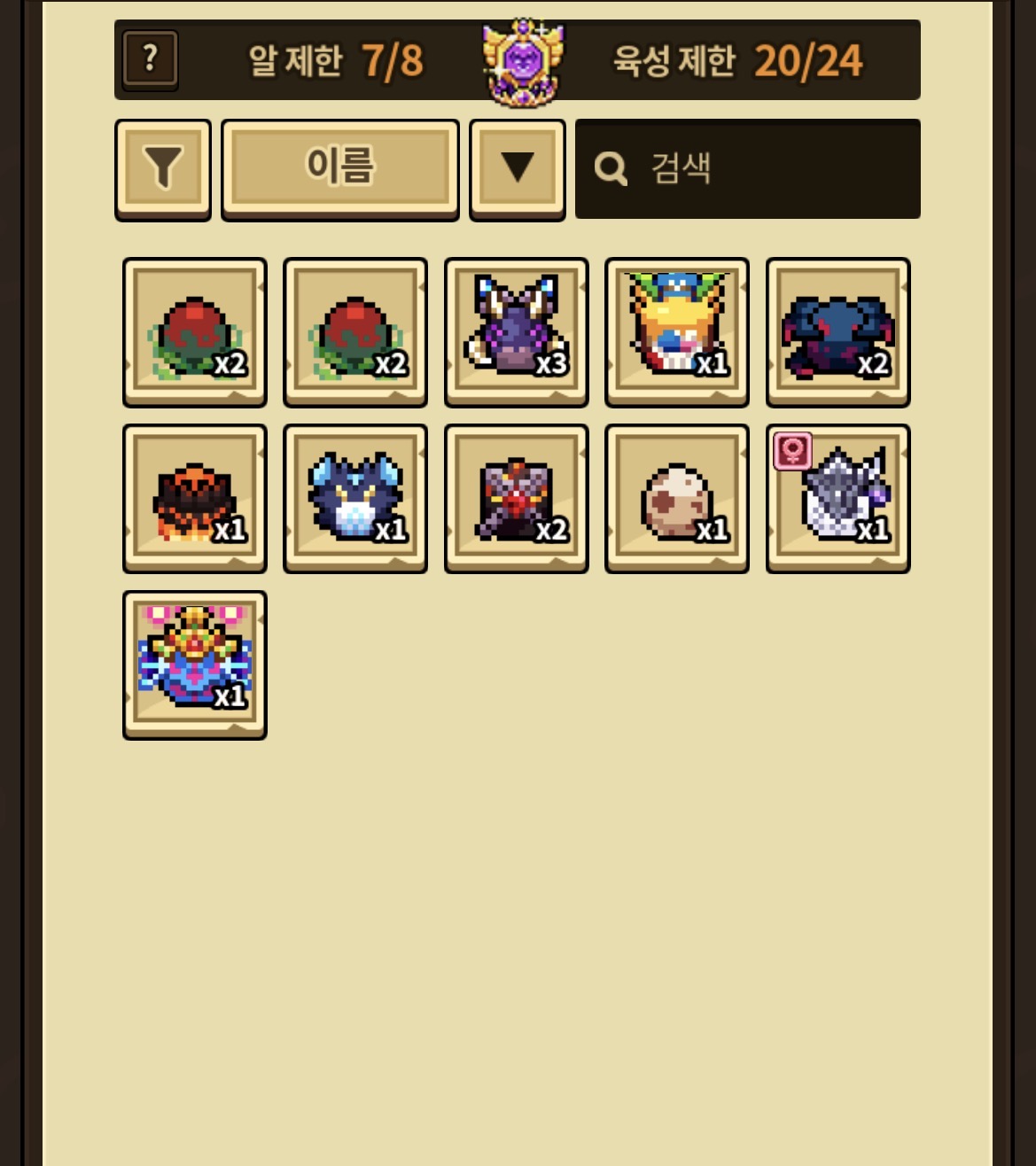This screenshot has width=1036, height=1166.
Task: Select the dark red crossed-swords item x2
Action: (516, 499)
